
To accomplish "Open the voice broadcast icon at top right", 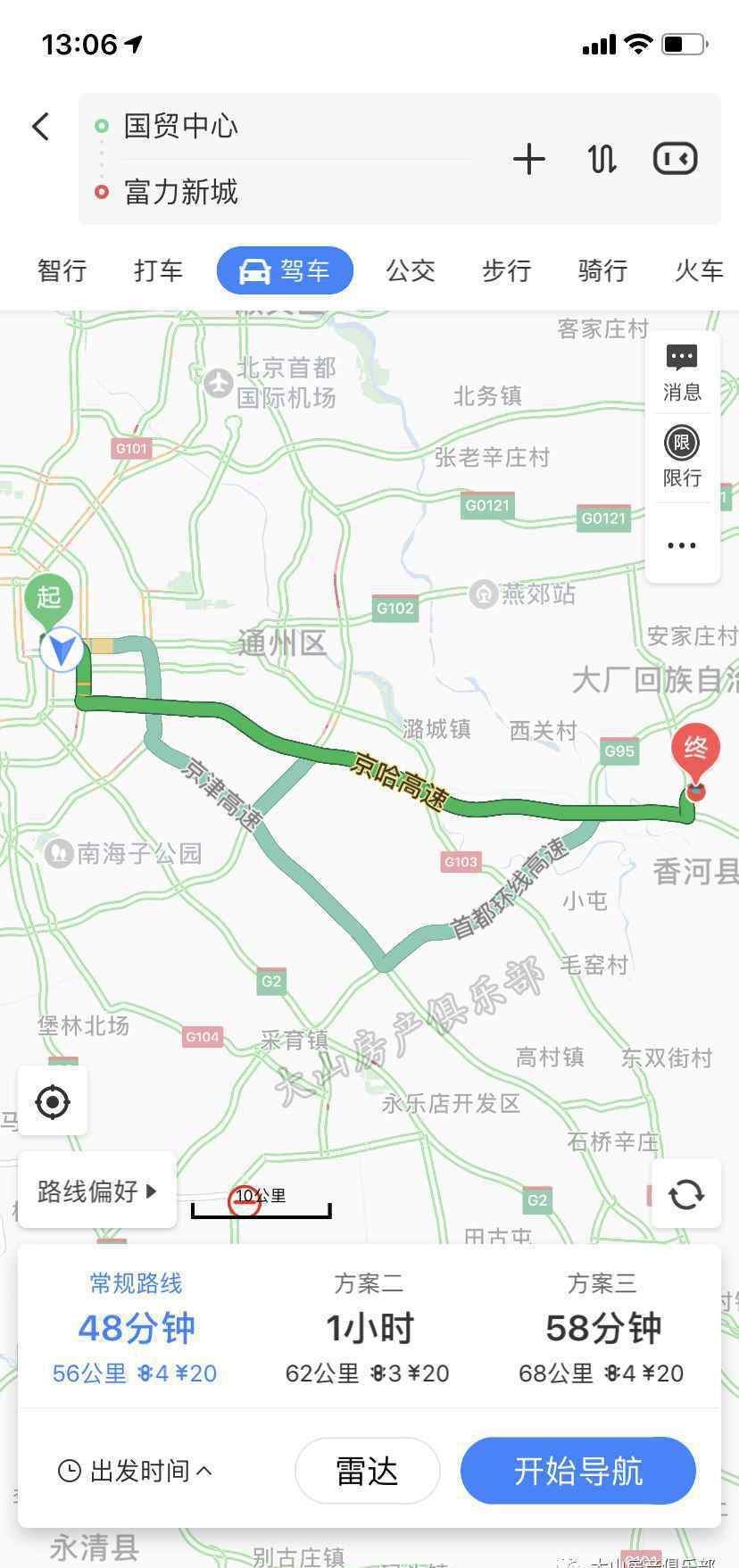I will [x=675, y=160].
